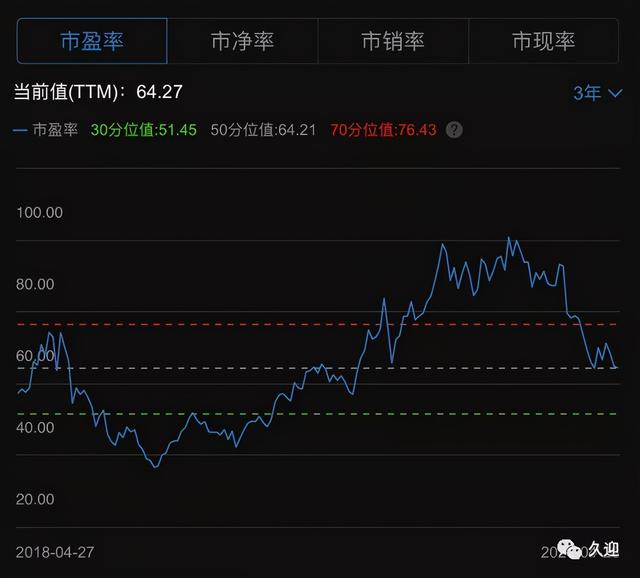
Task: Expand the 3年 time range dropdown
Action: click(x=597, y=93)
